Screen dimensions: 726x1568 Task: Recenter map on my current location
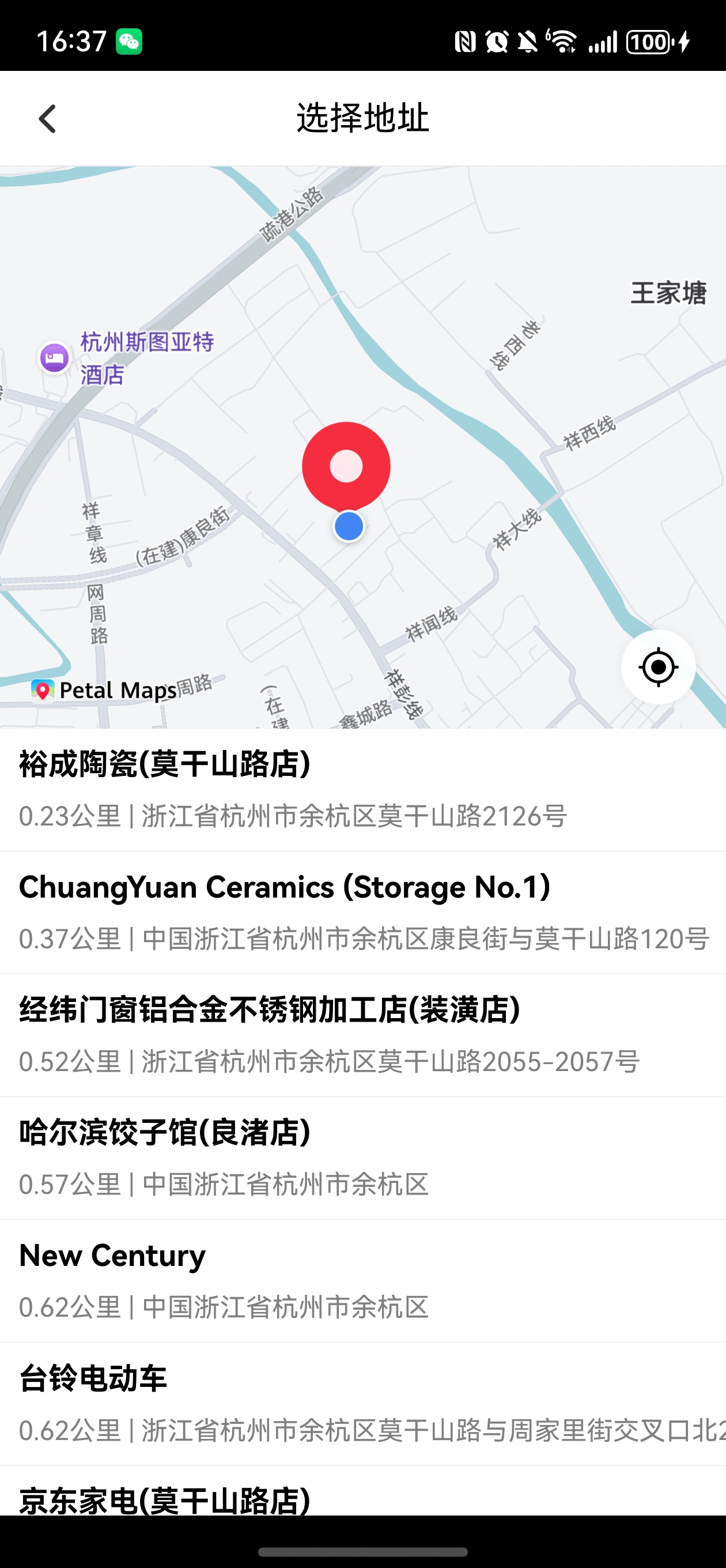pos(658,667)
